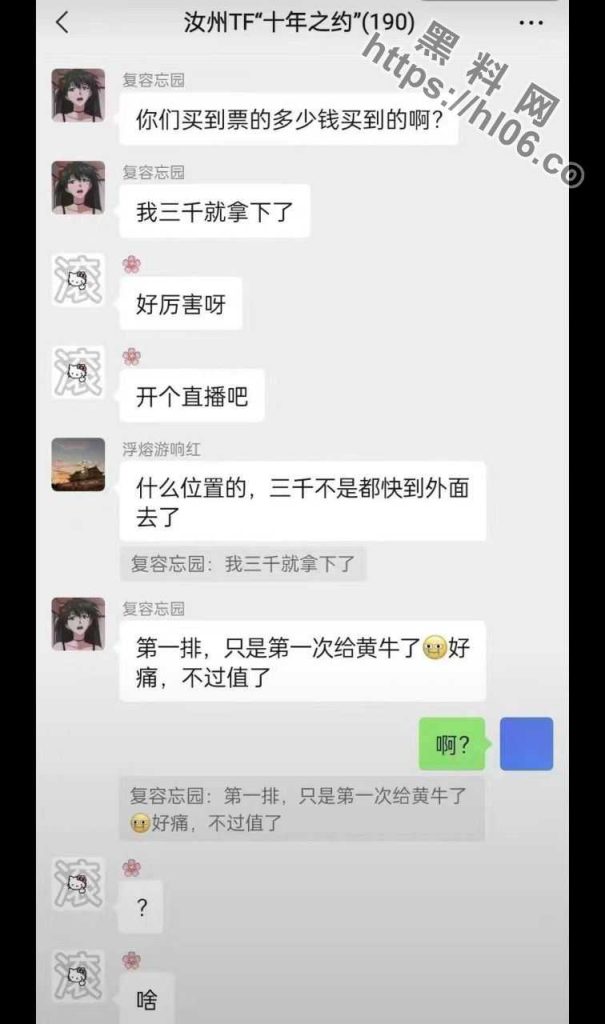Open 复容忘园's avatar beside "我三千就拿下了"

78,187
